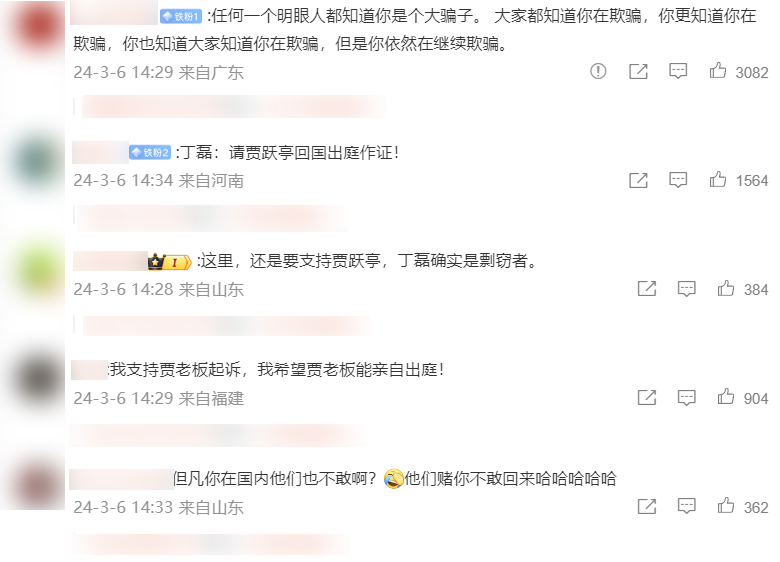Forward the comment posted from 河南
Viewport: 780px width, 562px height.
point(638,180)
